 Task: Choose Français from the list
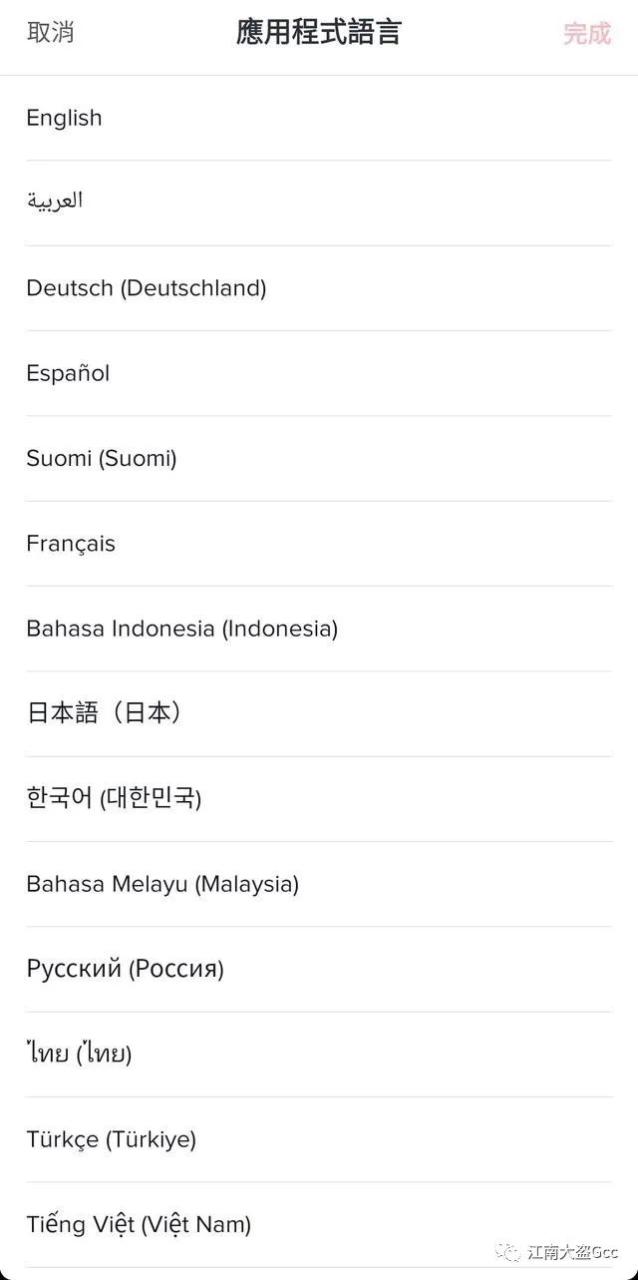(x=71, y=544)
